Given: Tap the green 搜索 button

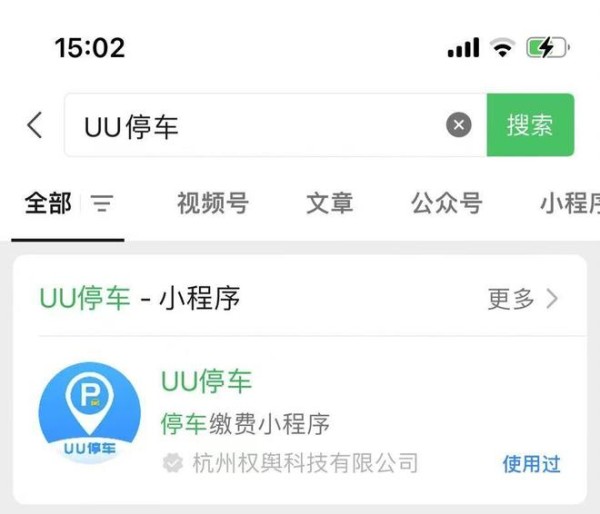Looking at the screenshot, I should [x=530, y=125].
